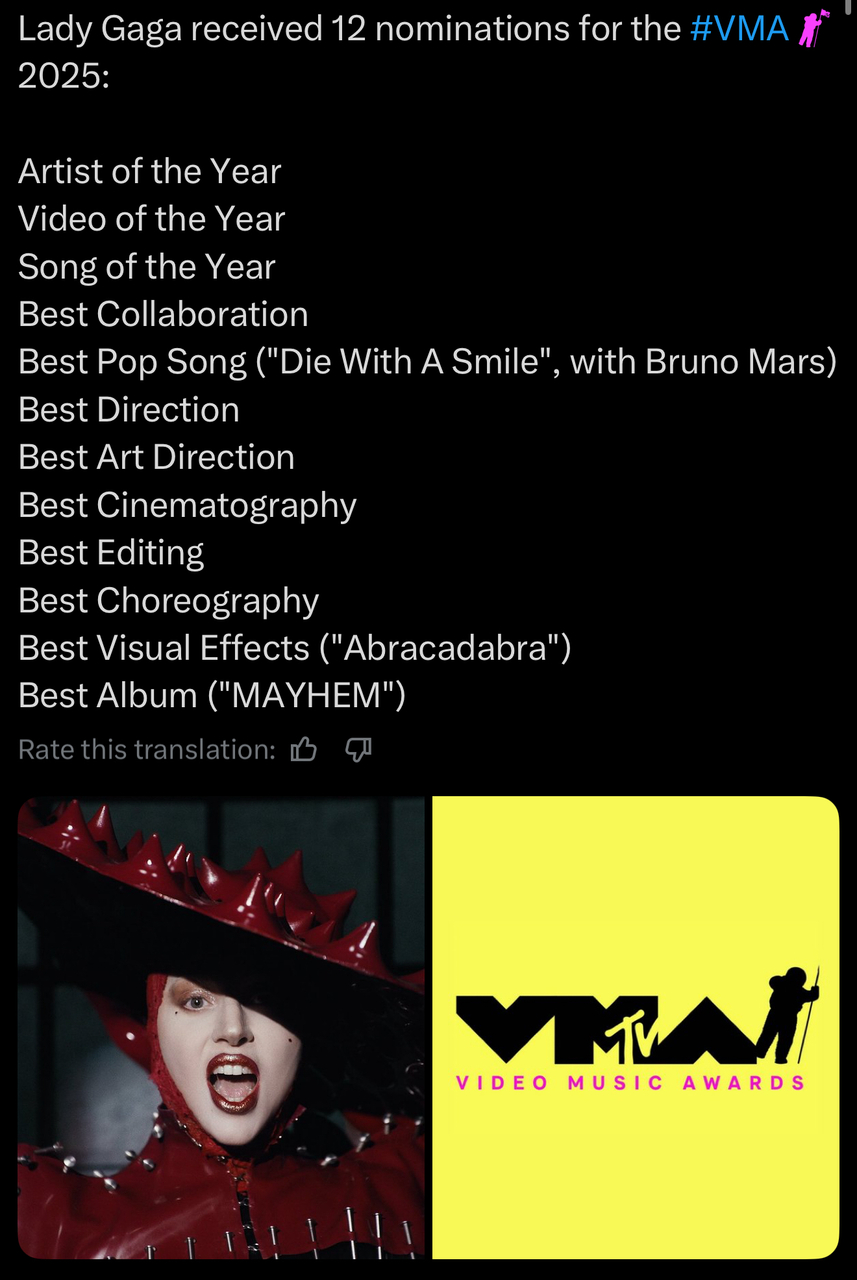Open the Lady Gaga red hat photo
Viewport: 857px width, 1280px height.
pyautogui.click(x=221, y=1027)
